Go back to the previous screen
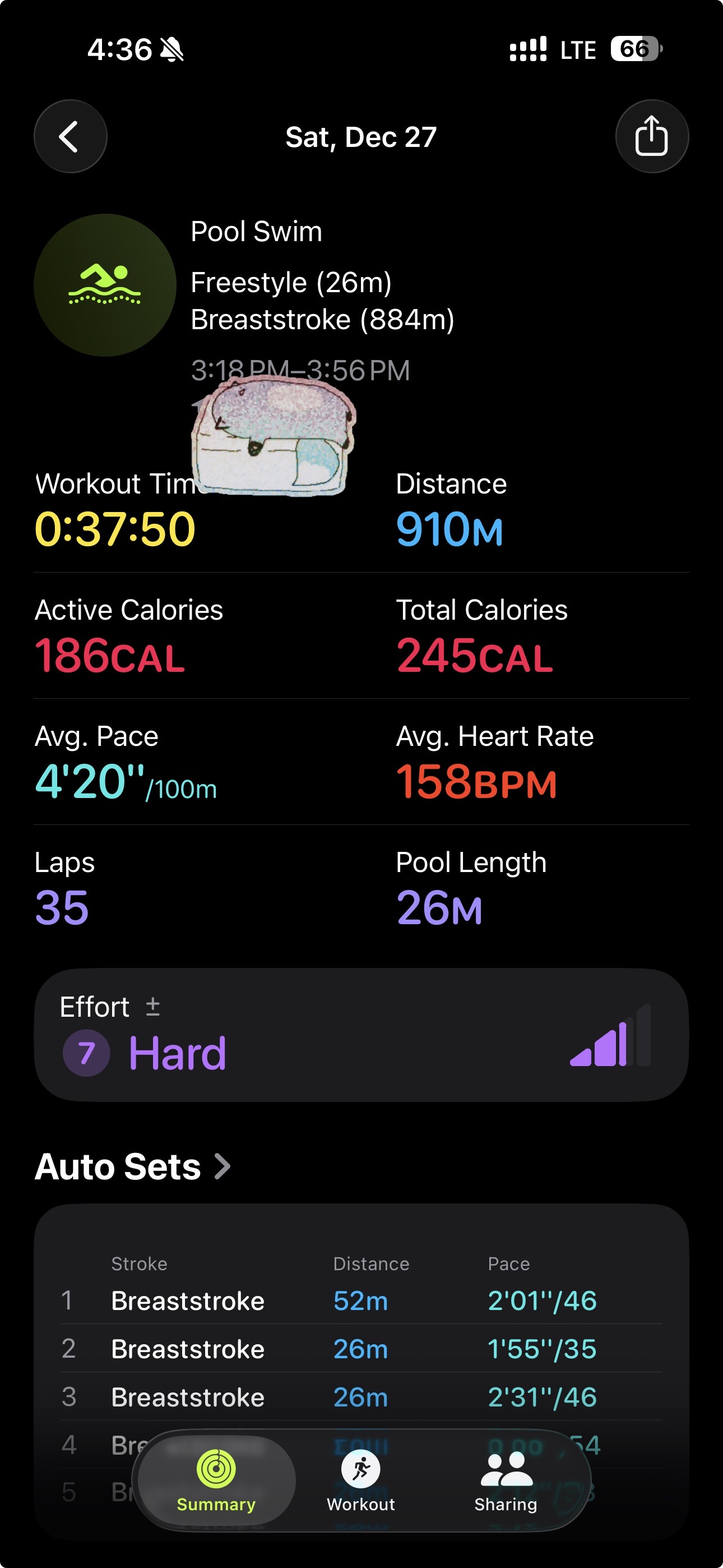This screenshot has width=723, height=1568. pyautogui.click(x=70, y=136)
